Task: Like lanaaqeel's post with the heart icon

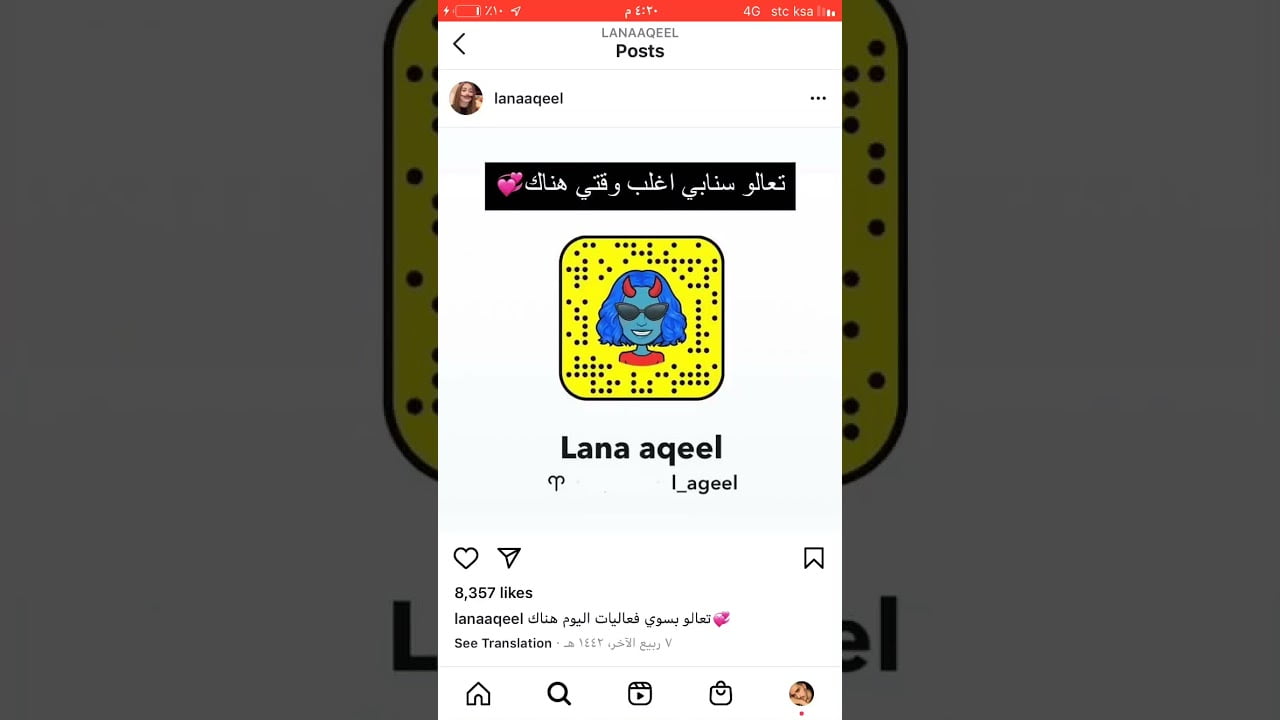Action: pyautogui.click(x=466, y=558)
